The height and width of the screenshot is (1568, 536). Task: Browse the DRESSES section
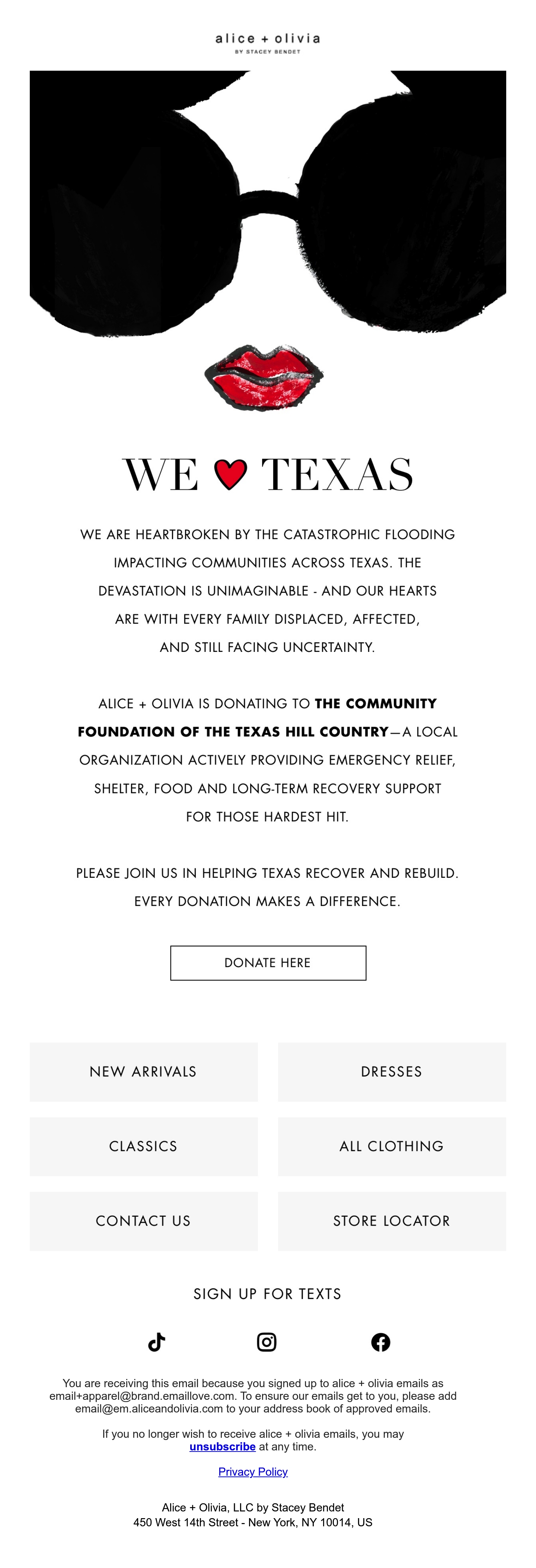click(x=392, y=1071)
